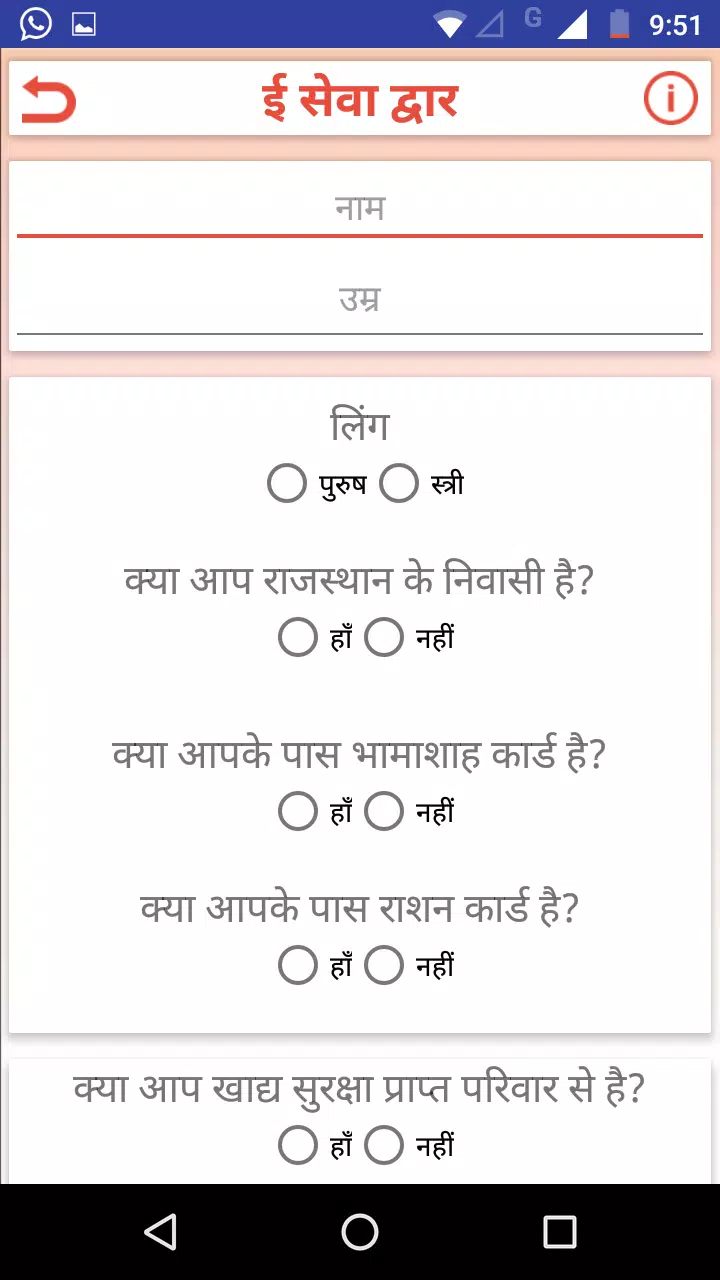Screen dimensions: 720x1280
Task: Tap the screenshot notification icon in status bar
Action: coord(83,22)
